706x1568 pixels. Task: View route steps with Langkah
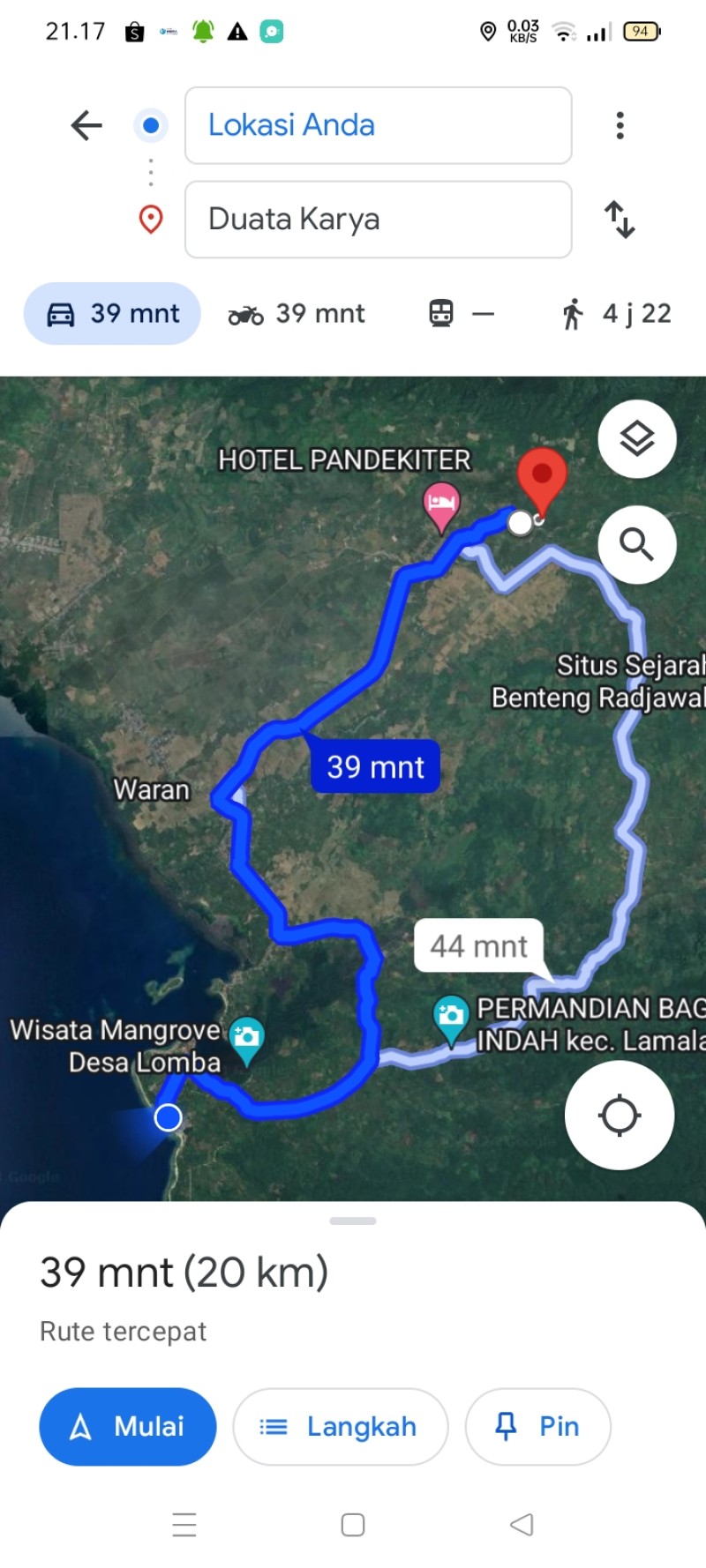[341, 1427]
